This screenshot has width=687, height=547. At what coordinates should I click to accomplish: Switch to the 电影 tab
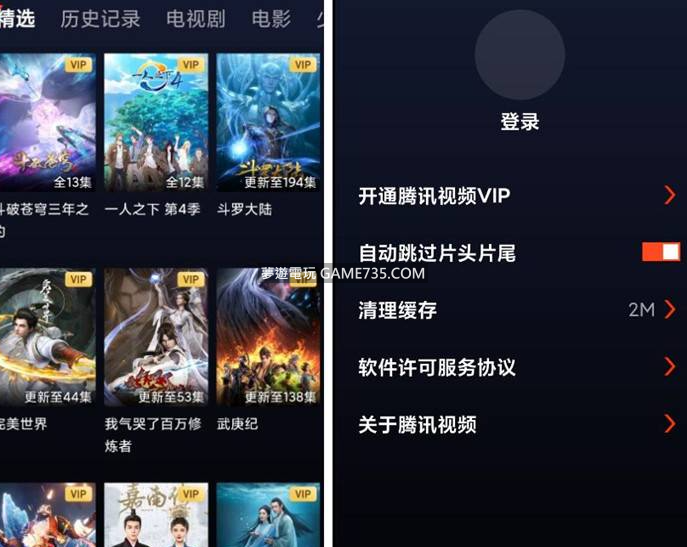click(x=271, y=18)
